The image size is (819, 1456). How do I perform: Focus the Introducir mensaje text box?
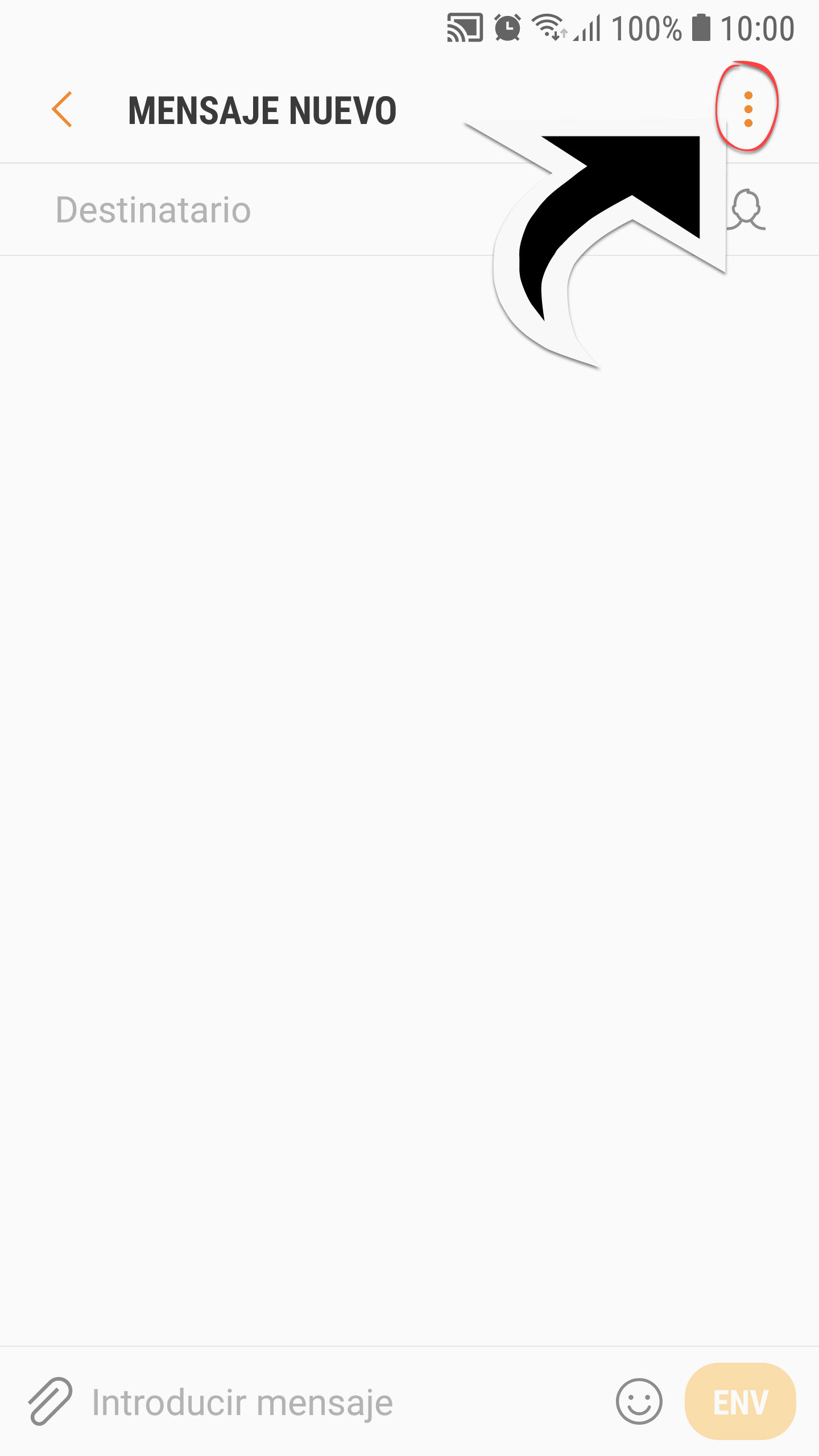pyautogui.click(x=341, y=1402)
